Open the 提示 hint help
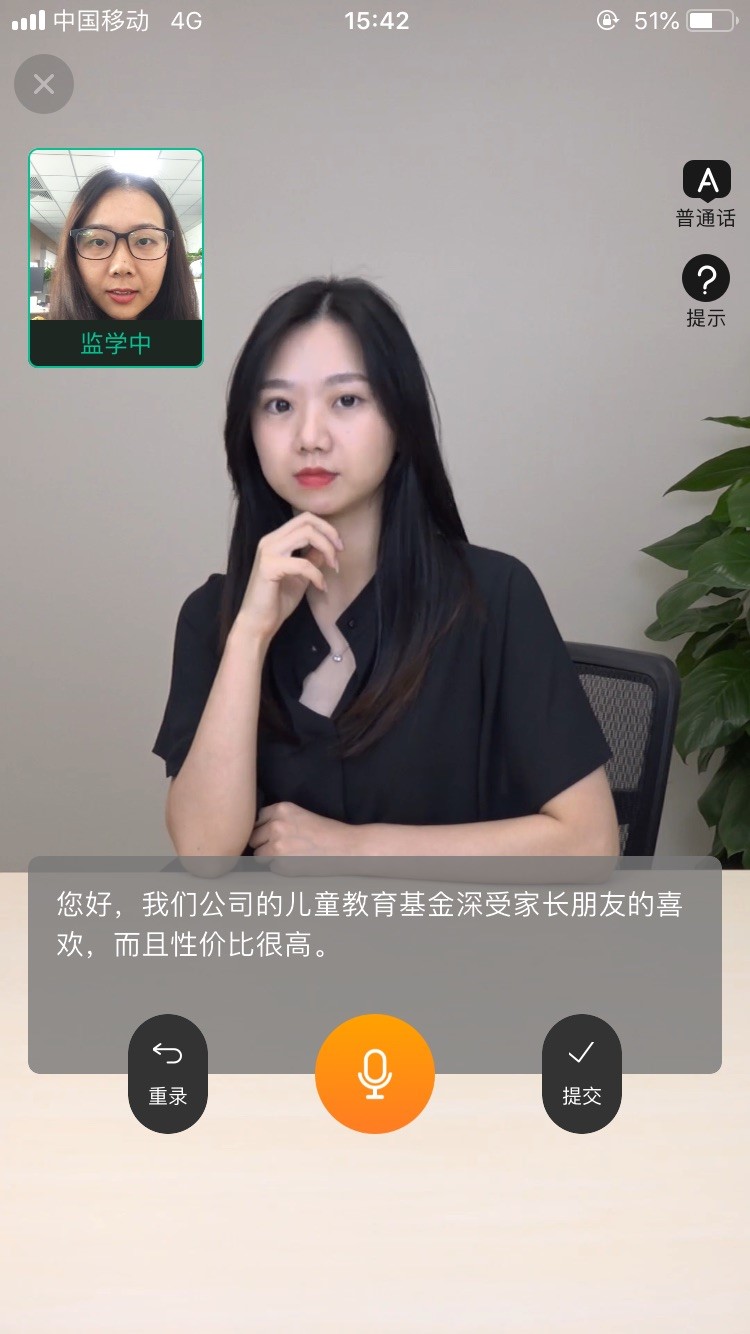 click(706, 291)
